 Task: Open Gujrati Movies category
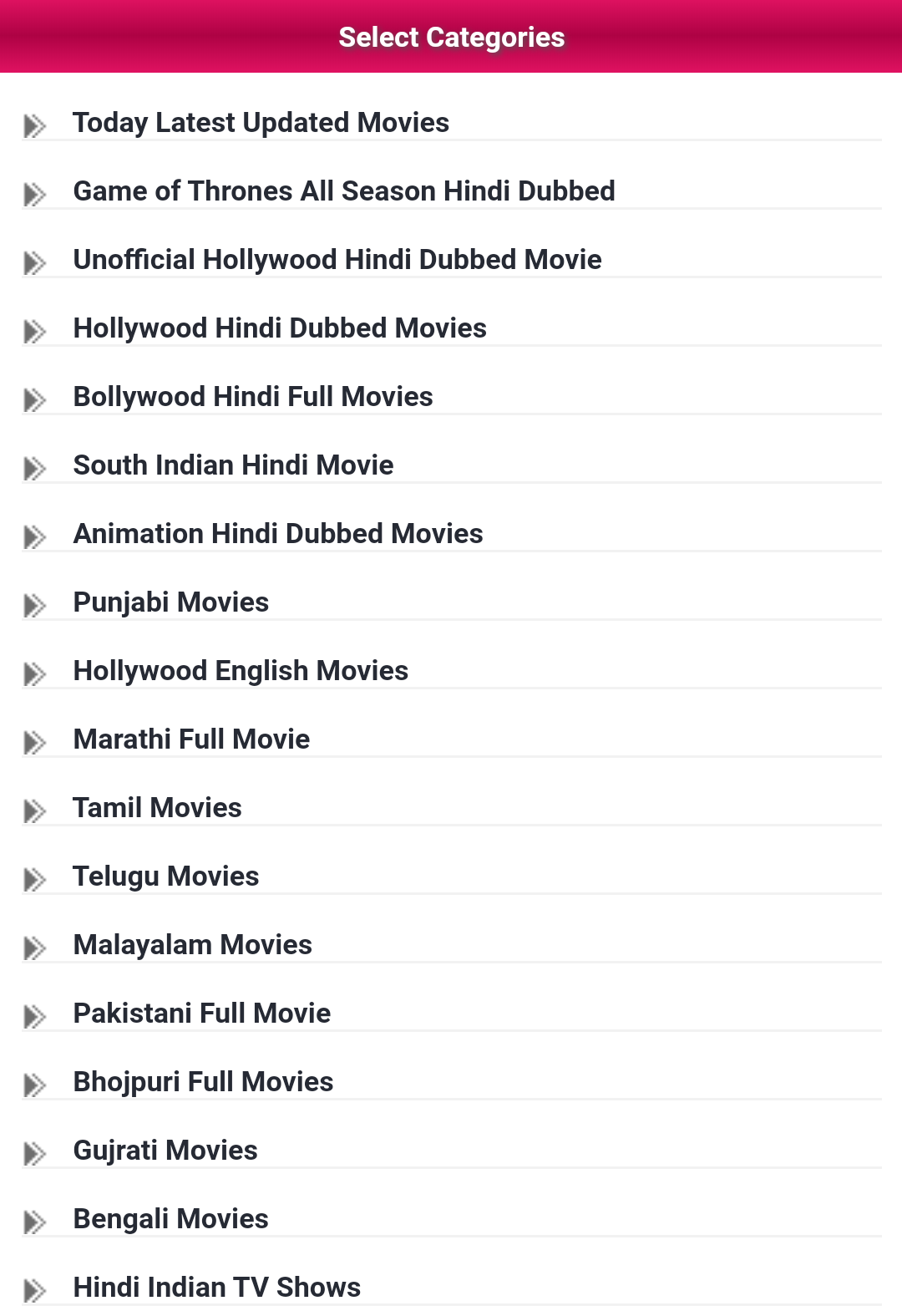(165, 1151)
